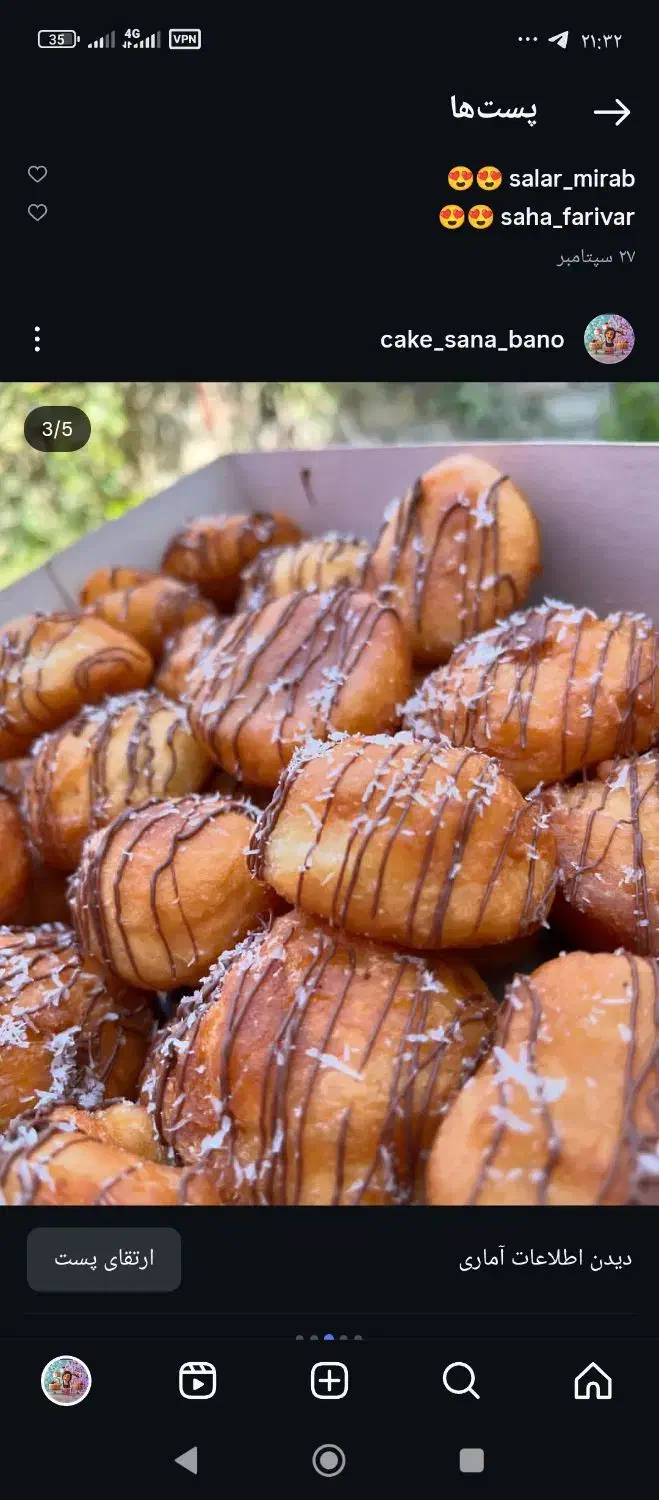The height and width of the screenshot is (1500, 659).
Task: Like salar_mirab's comment
Action: coord(37,174)
